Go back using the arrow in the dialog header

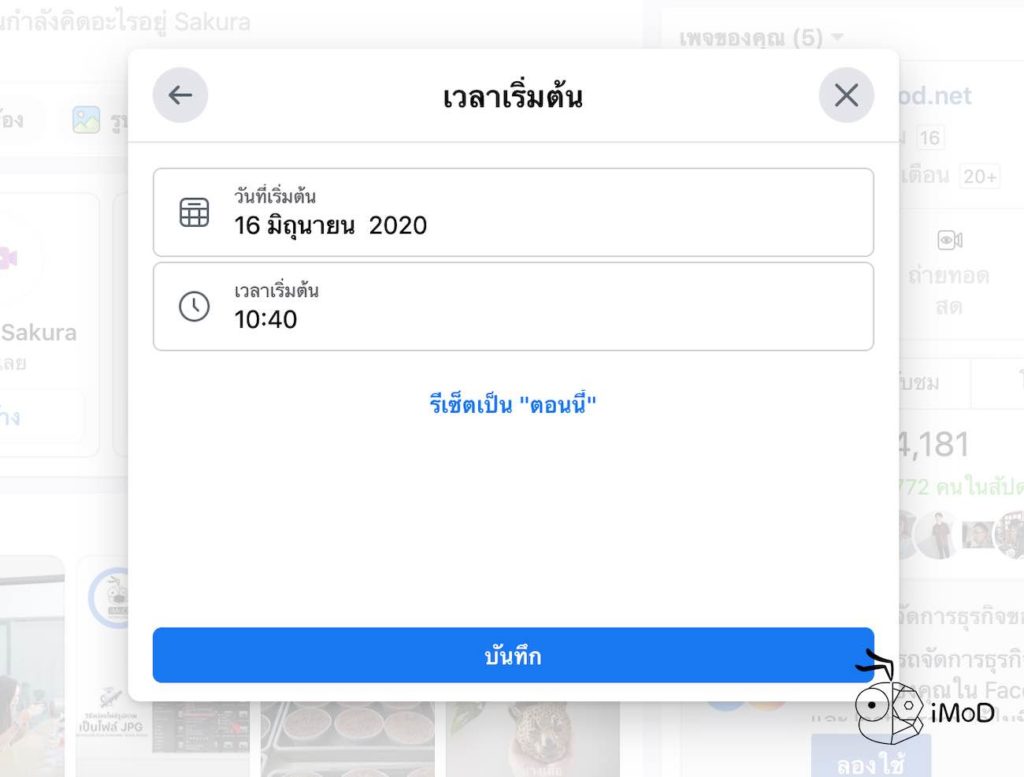180,96
